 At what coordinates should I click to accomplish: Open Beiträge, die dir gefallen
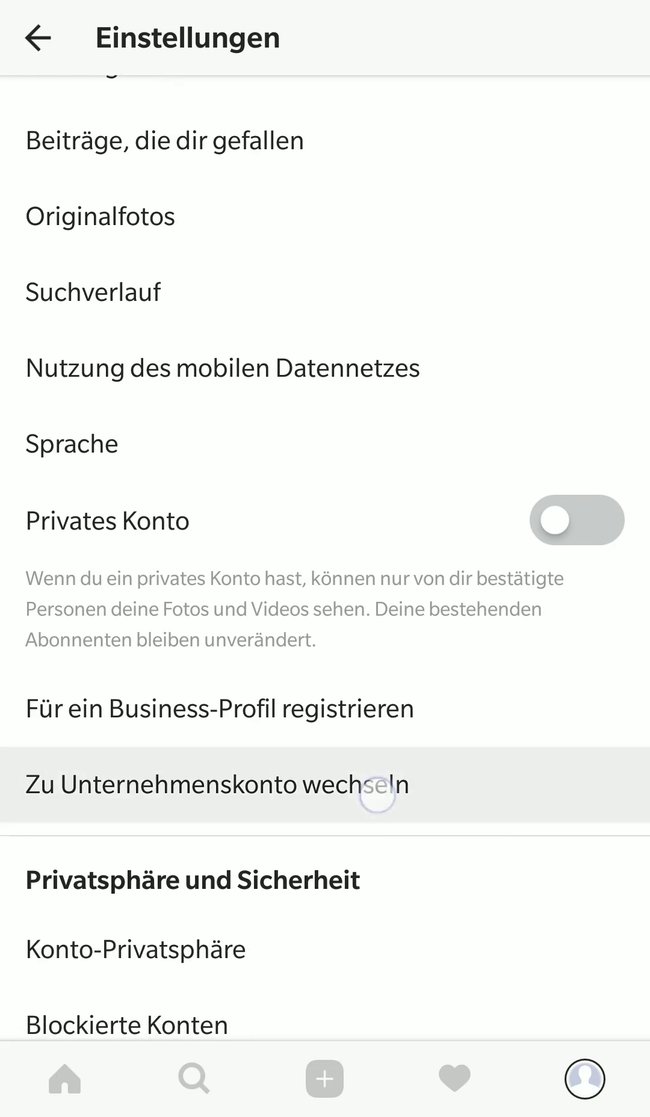tap(325, 140)
